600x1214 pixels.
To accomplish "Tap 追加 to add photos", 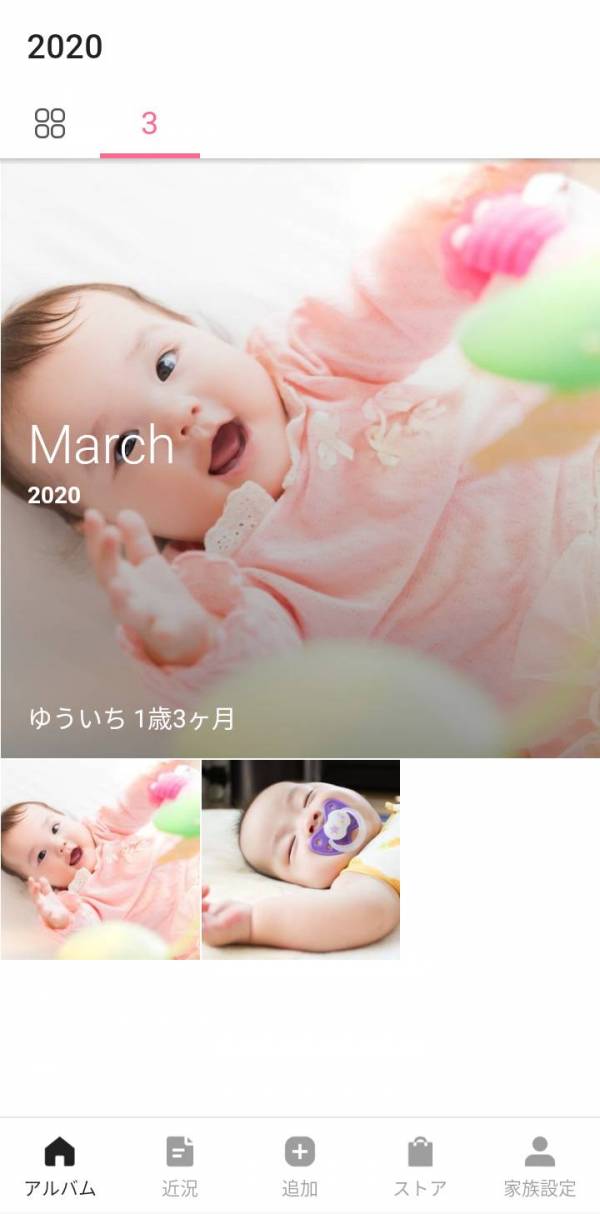I will (300, 1166).
